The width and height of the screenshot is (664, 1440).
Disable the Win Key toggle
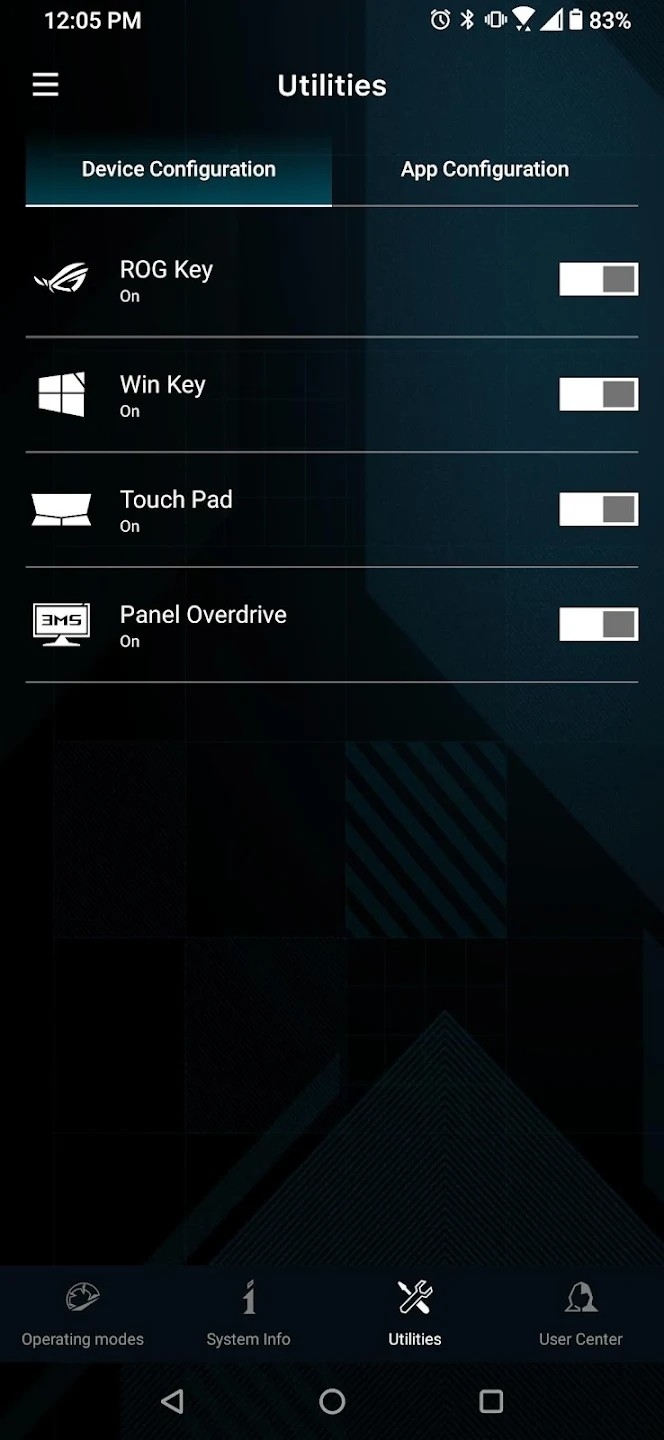[598, 395]
